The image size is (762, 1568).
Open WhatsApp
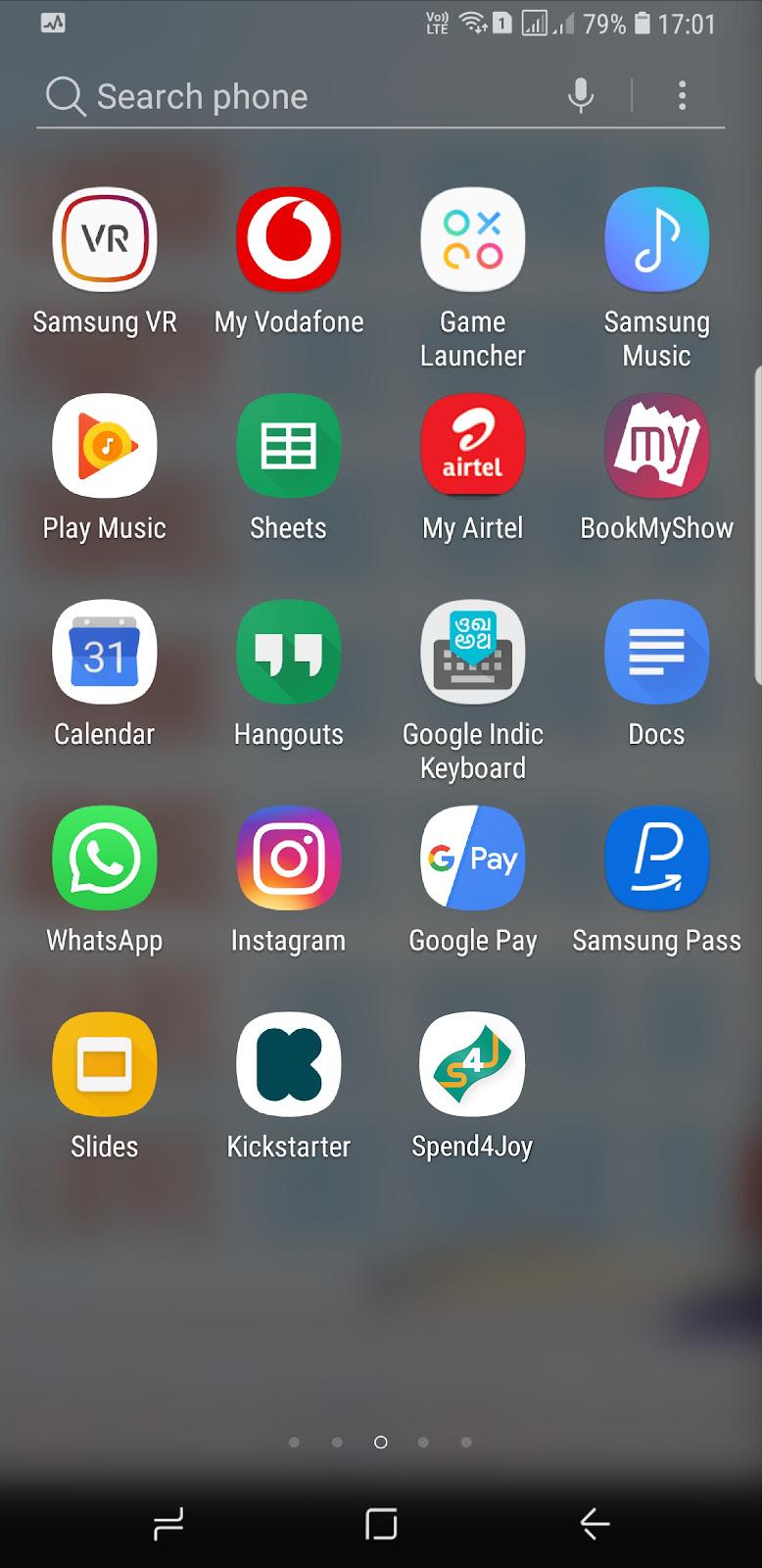tap(105, 858)
